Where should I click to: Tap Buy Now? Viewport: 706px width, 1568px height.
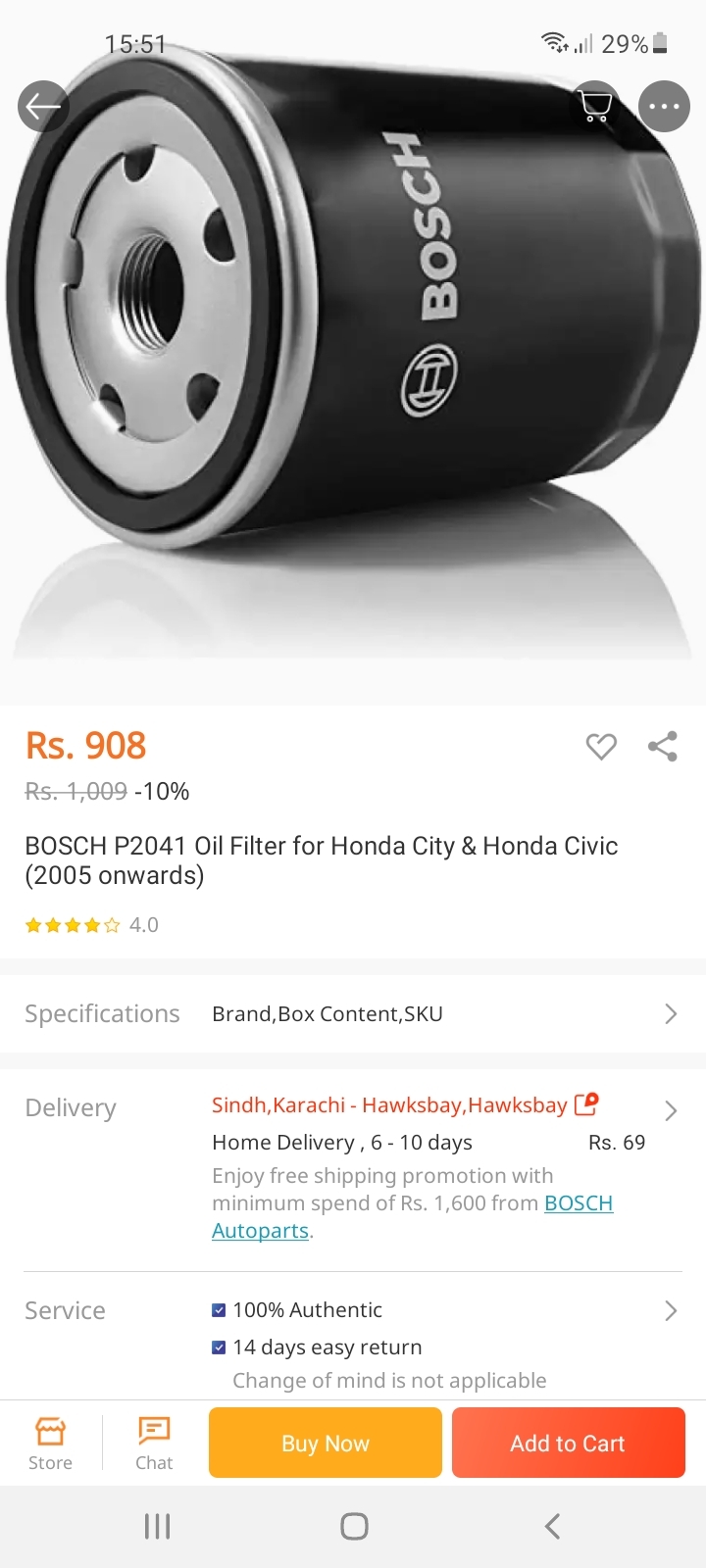click(x=326, y=1443)
